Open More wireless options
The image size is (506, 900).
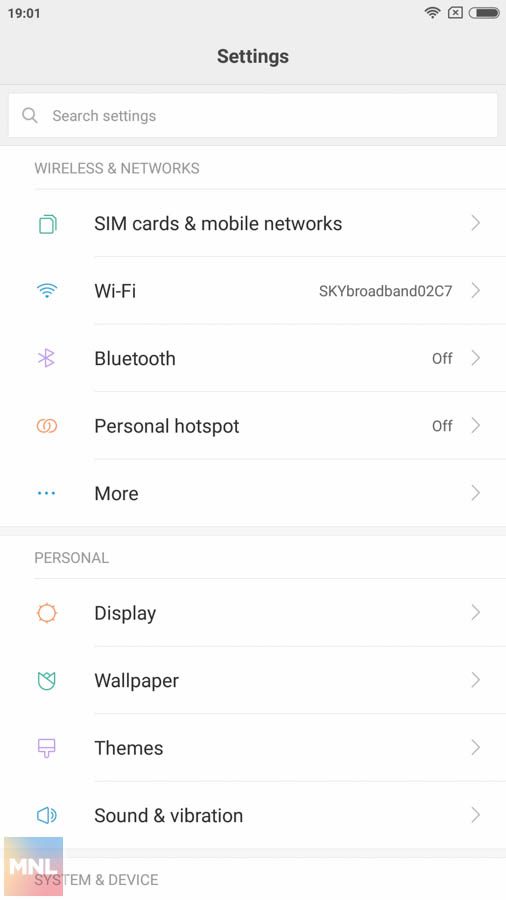(253, 493)
